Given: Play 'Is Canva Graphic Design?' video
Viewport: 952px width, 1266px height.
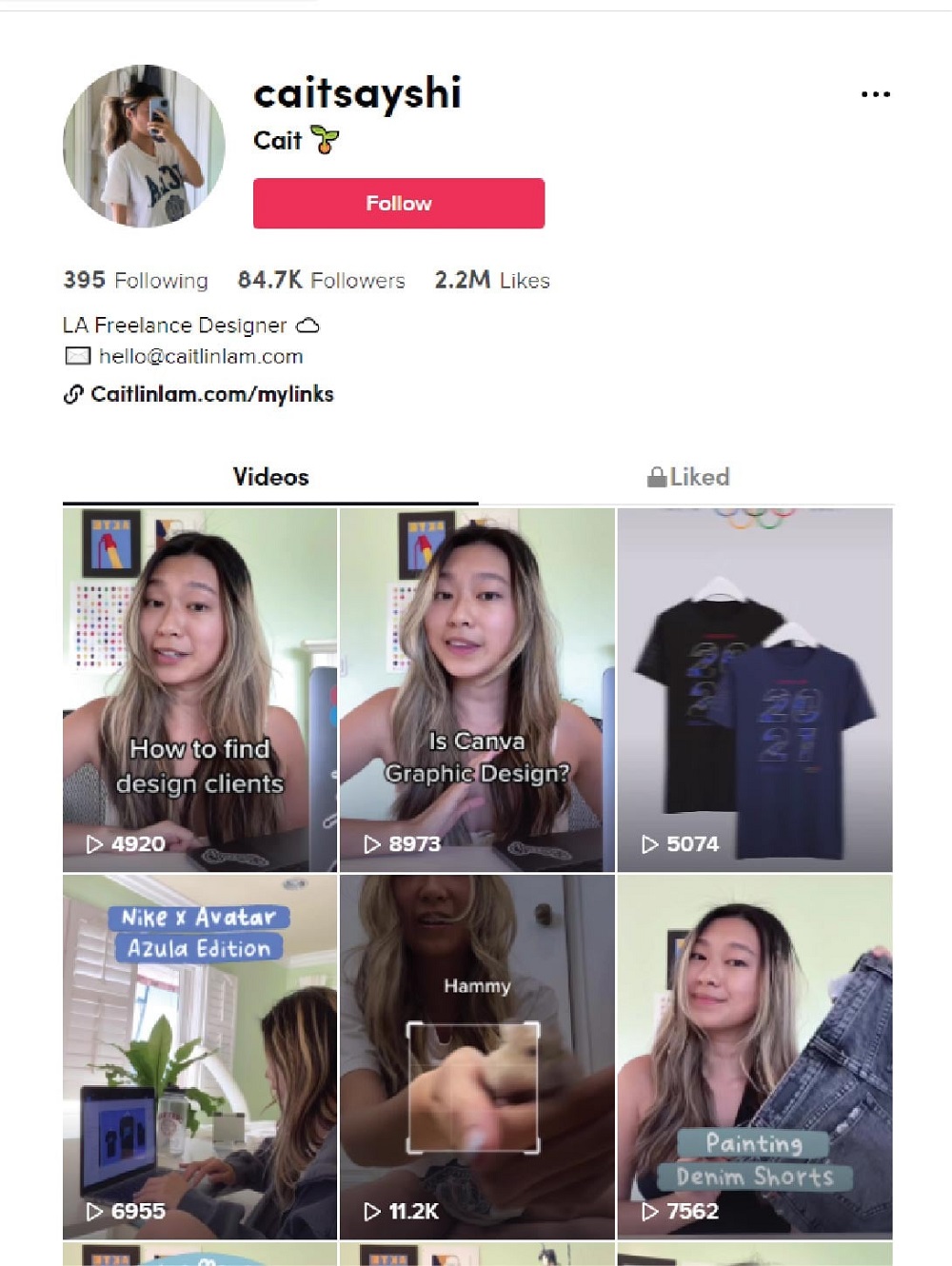Looking at the screenshot, I should 477,689.
